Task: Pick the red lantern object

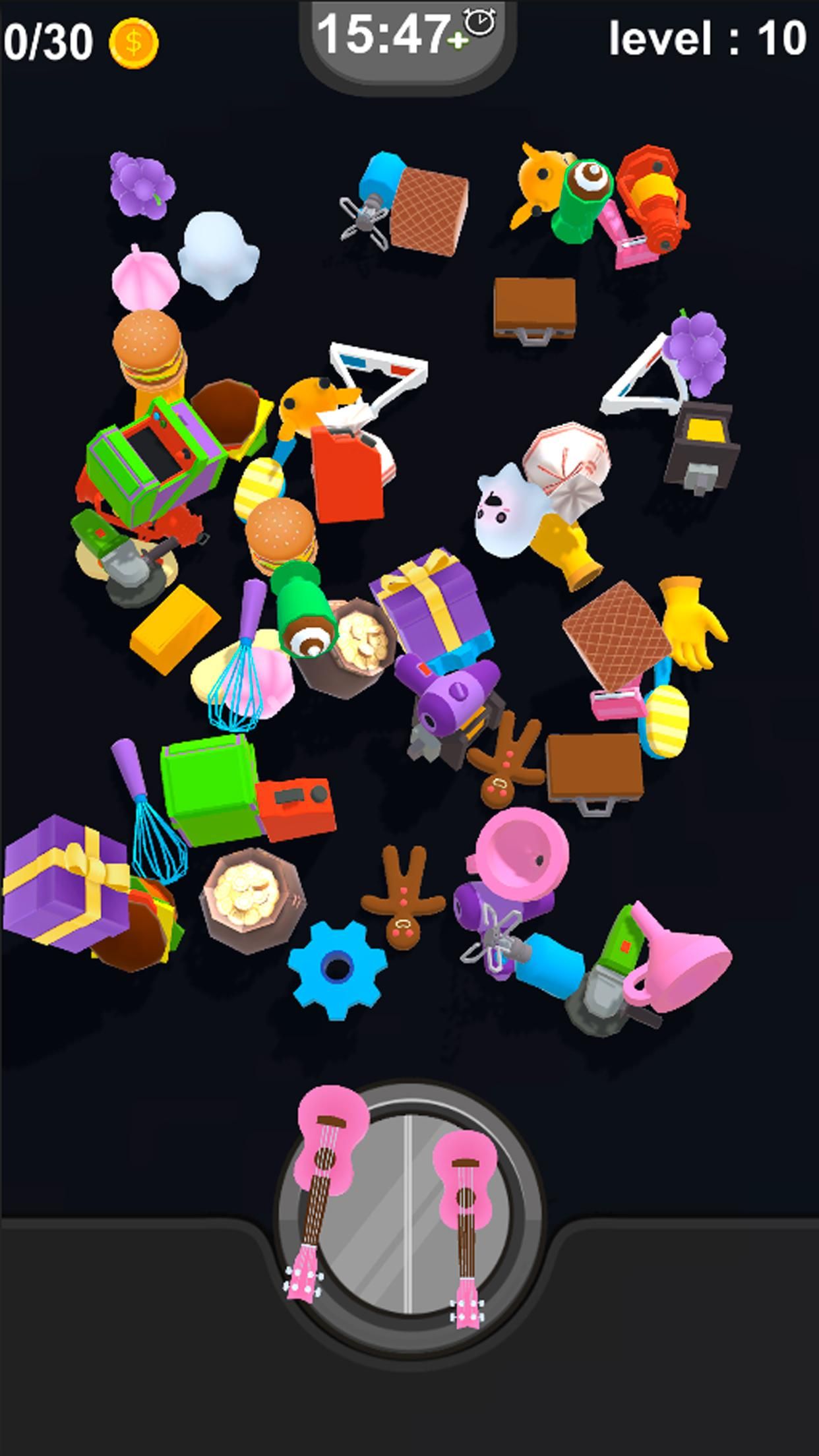Action: 653,197
